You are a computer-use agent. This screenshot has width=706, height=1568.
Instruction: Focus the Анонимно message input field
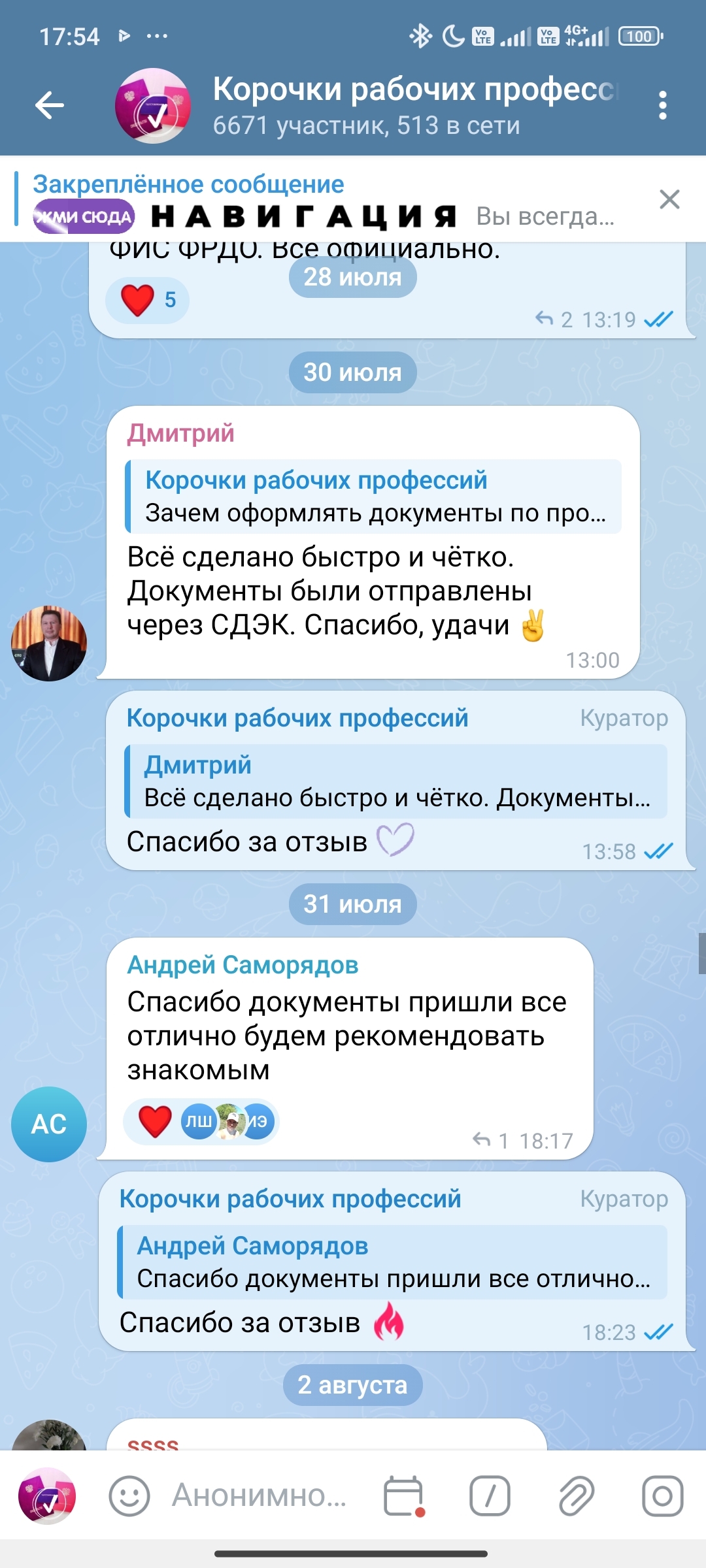coord(261,1495)
